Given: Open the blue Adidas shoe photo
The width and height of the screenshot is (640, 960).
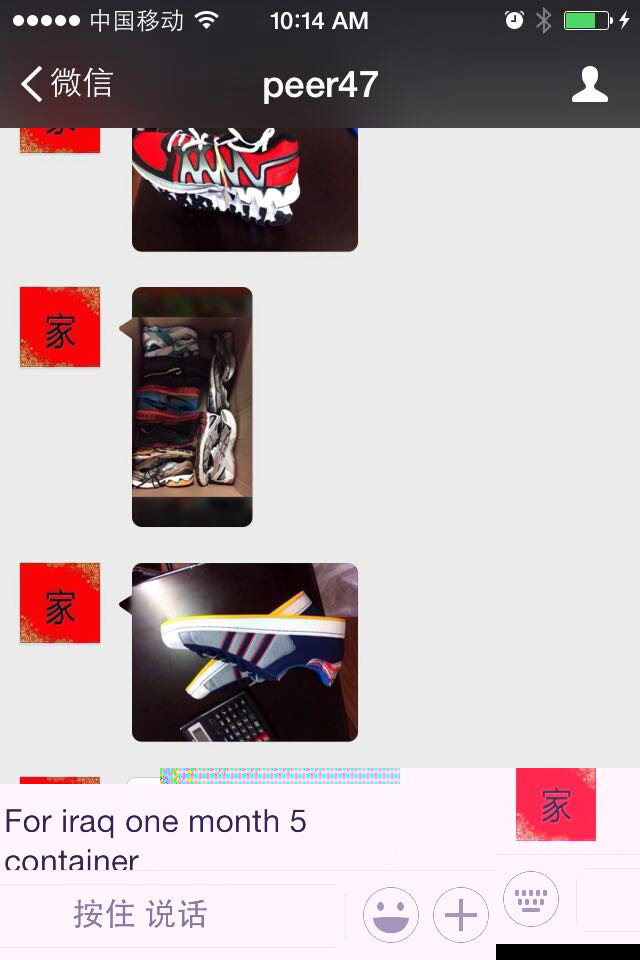Looking at the screenshot, I should coord(244,652).
